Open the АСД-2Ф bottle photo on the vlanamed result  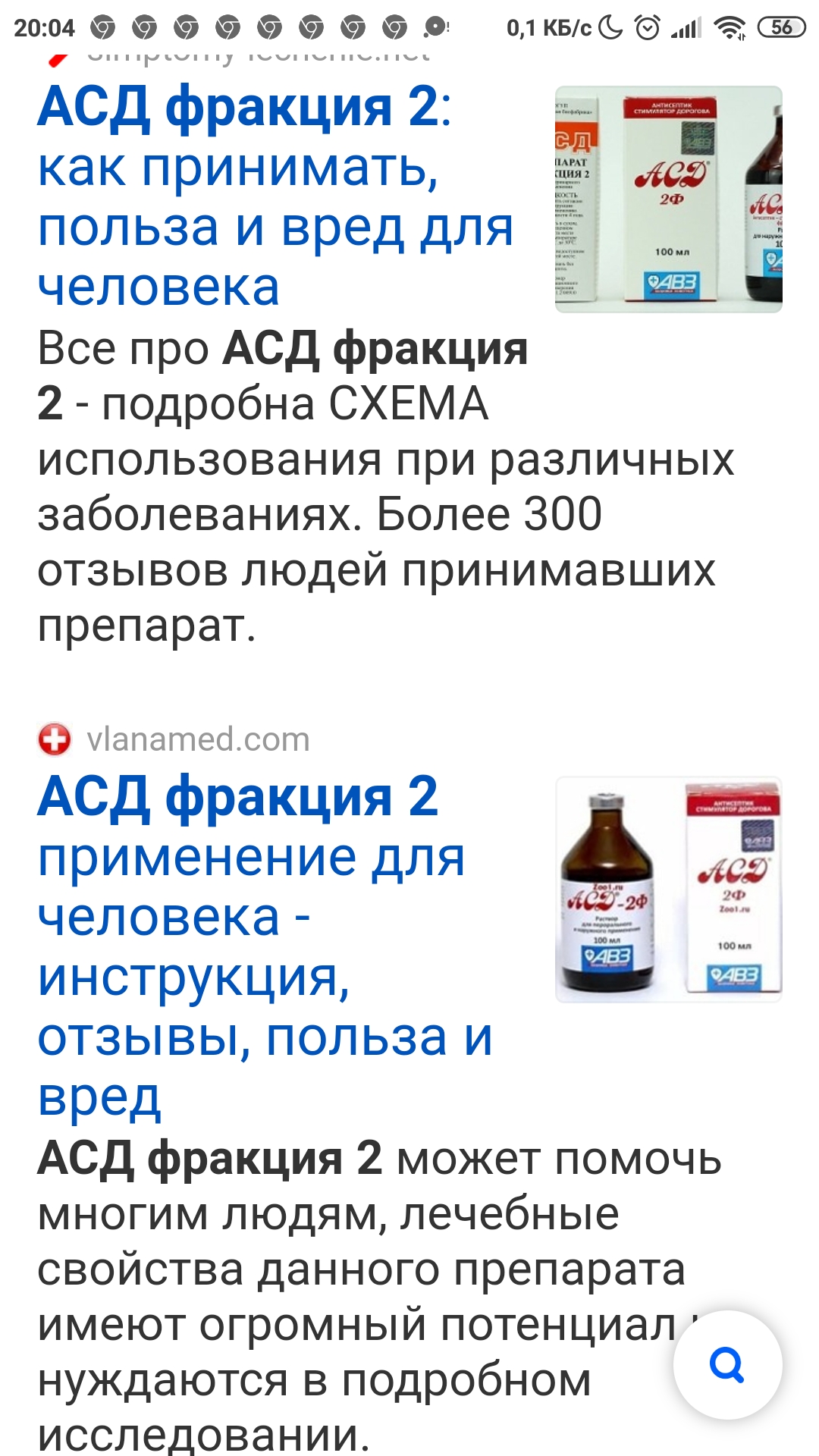click(x=668, y=890)
